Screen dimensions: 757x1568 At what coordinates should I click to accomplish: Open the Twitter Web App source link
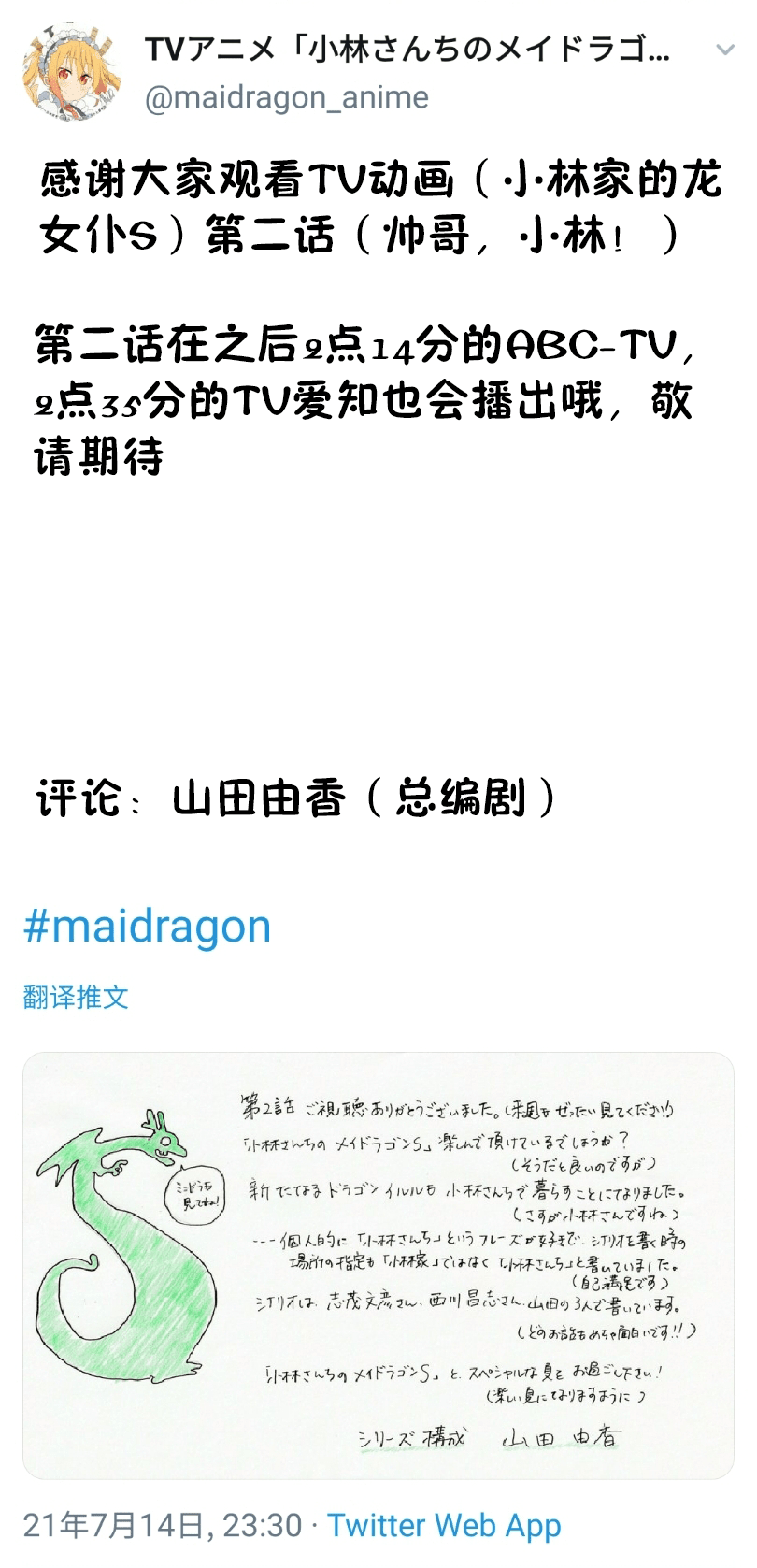click(x=444, y=1525)
